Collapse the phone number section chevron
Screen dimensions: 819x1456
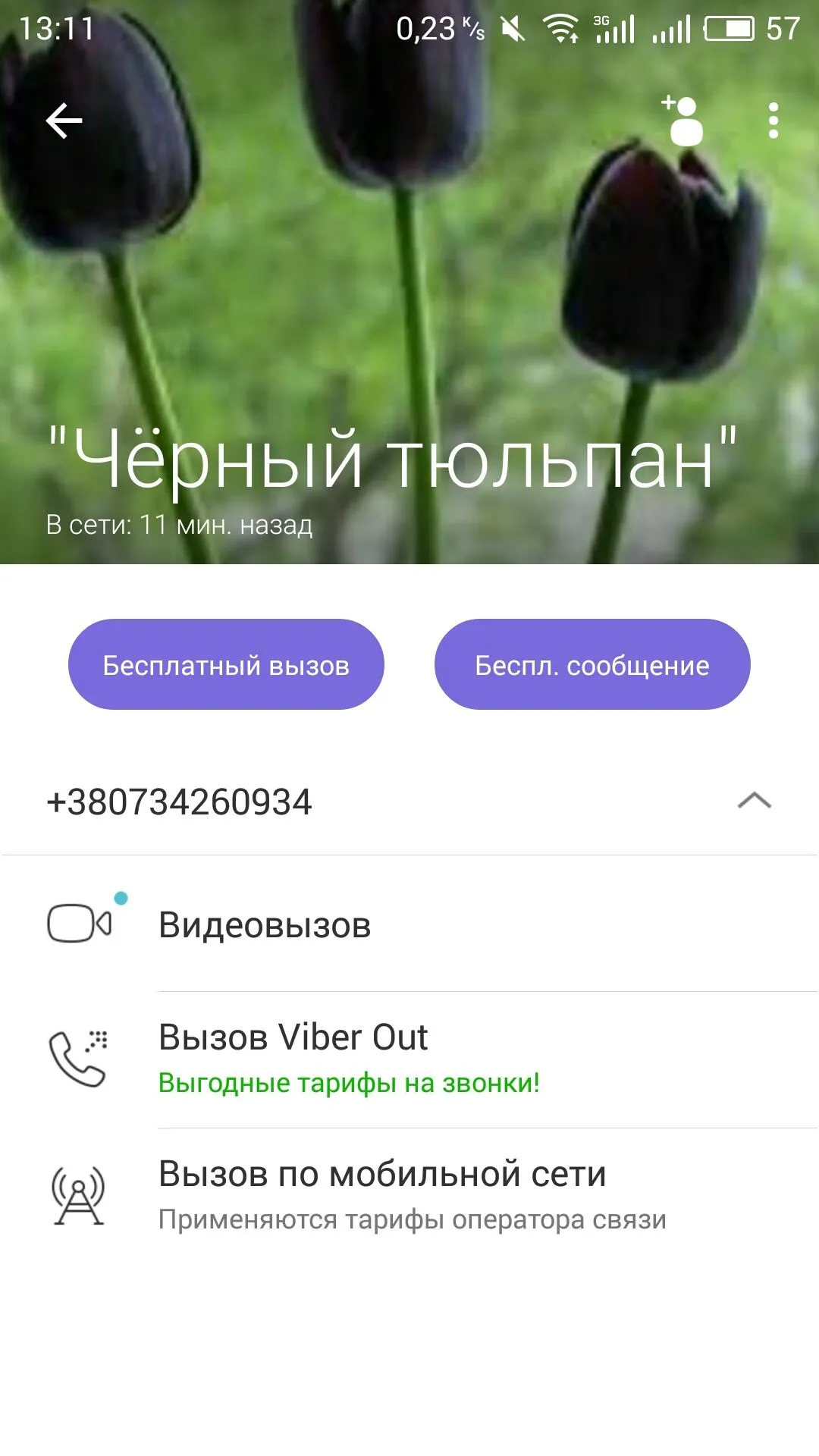pos(754,801)
